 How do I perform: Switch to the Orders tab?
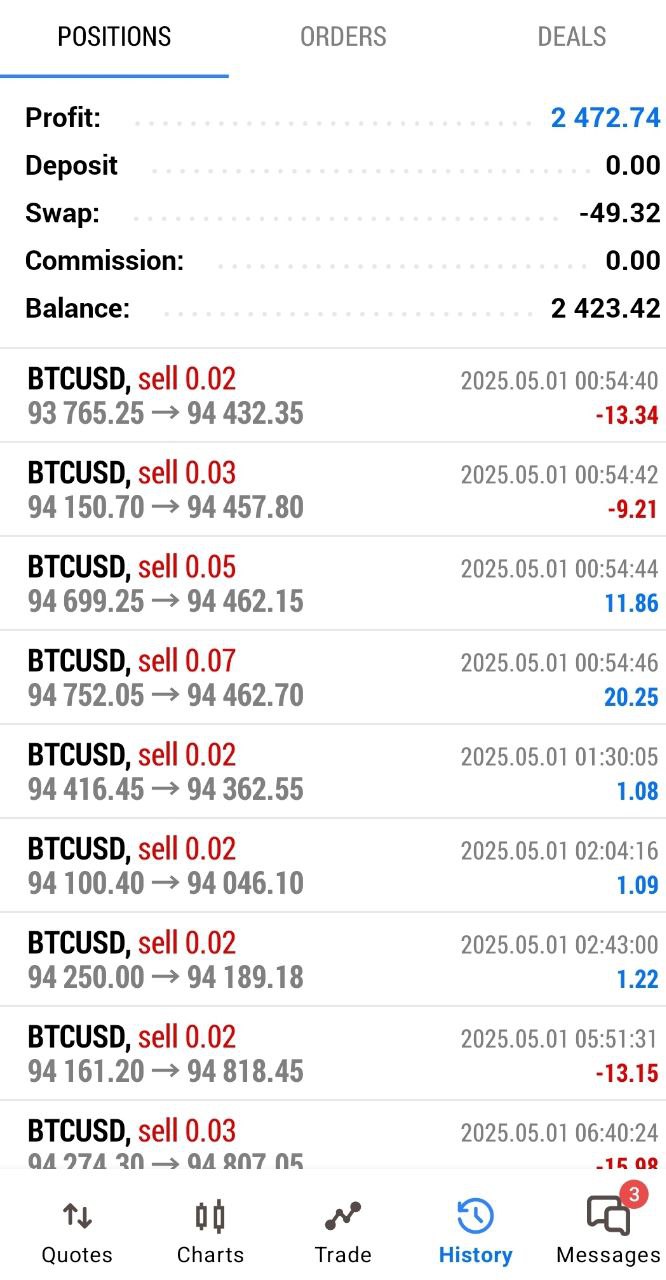point(343,38)
